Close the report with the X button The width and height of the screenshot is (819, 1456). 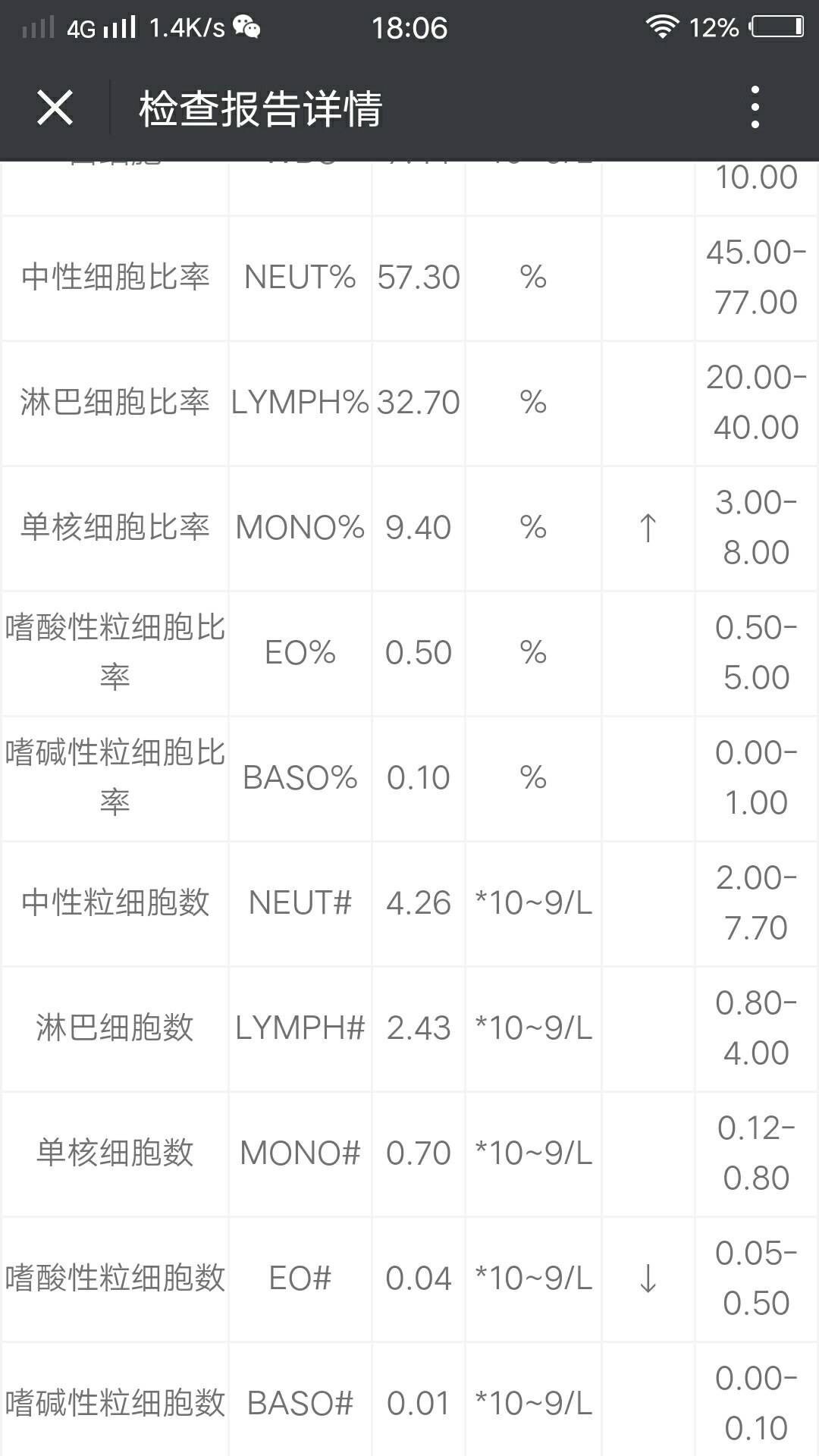point(55,106)
